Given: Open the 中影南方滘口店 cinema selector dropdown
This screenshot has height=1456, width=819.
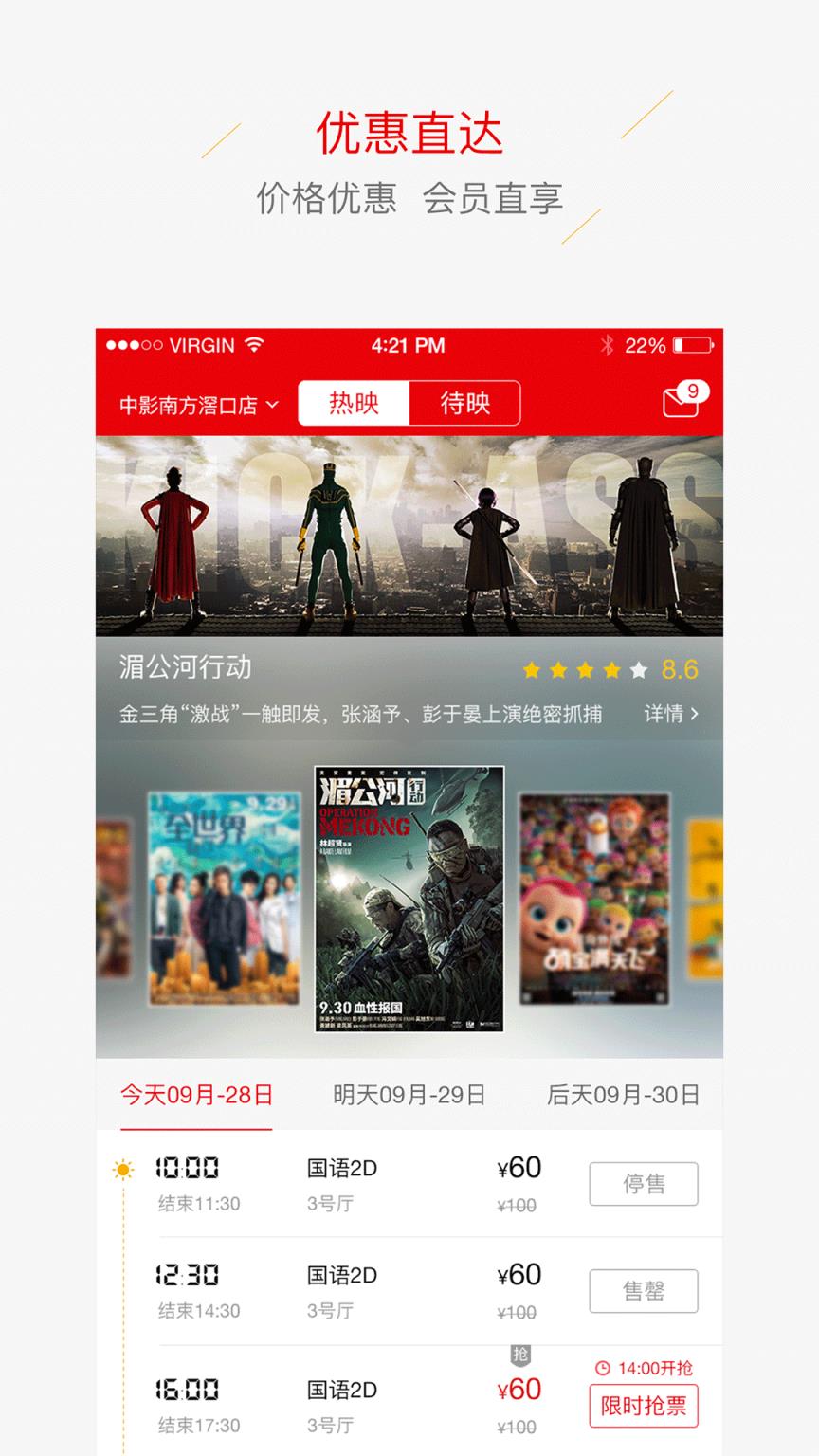Looking at the screenshot, I should tap(190, 404).
